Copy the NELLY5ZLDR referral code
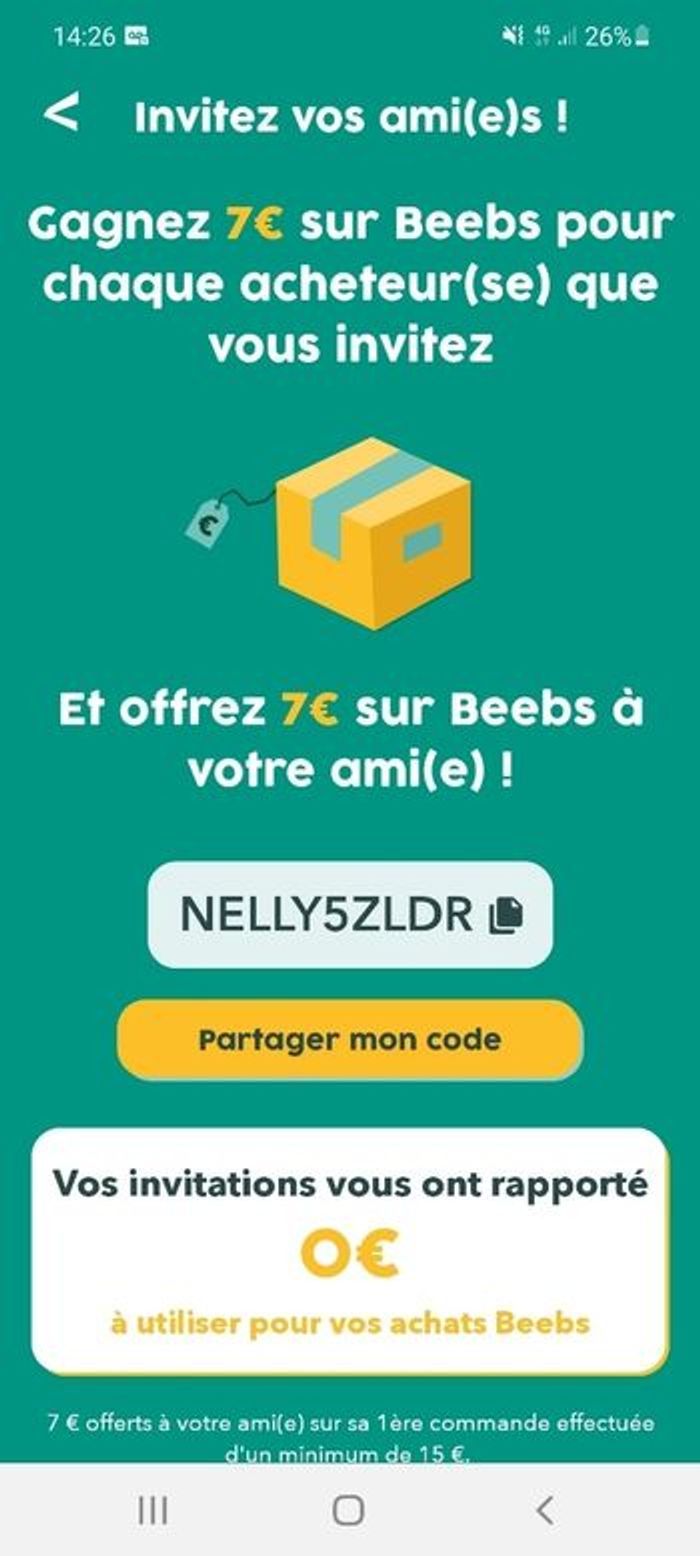The image size is (700, 1556). tap(506, 914)
